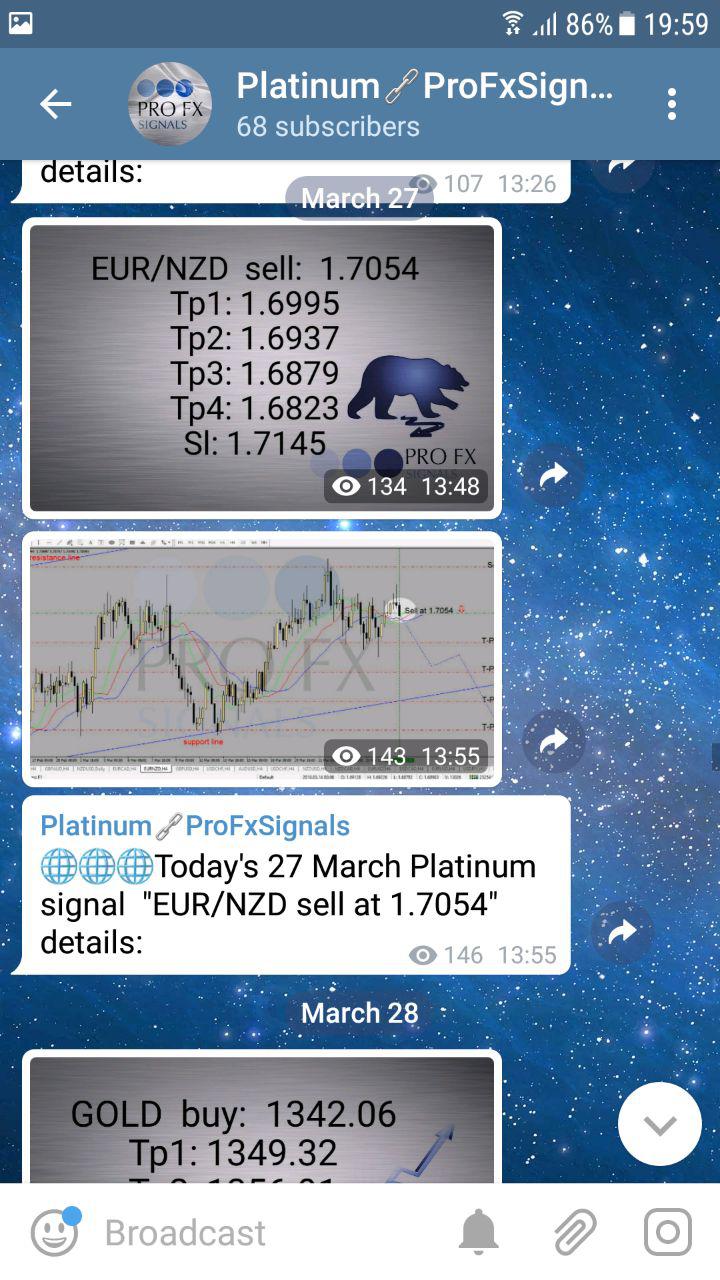
Task: Open the GOLD buy signal image
Action: click(x=262, y=1120)
